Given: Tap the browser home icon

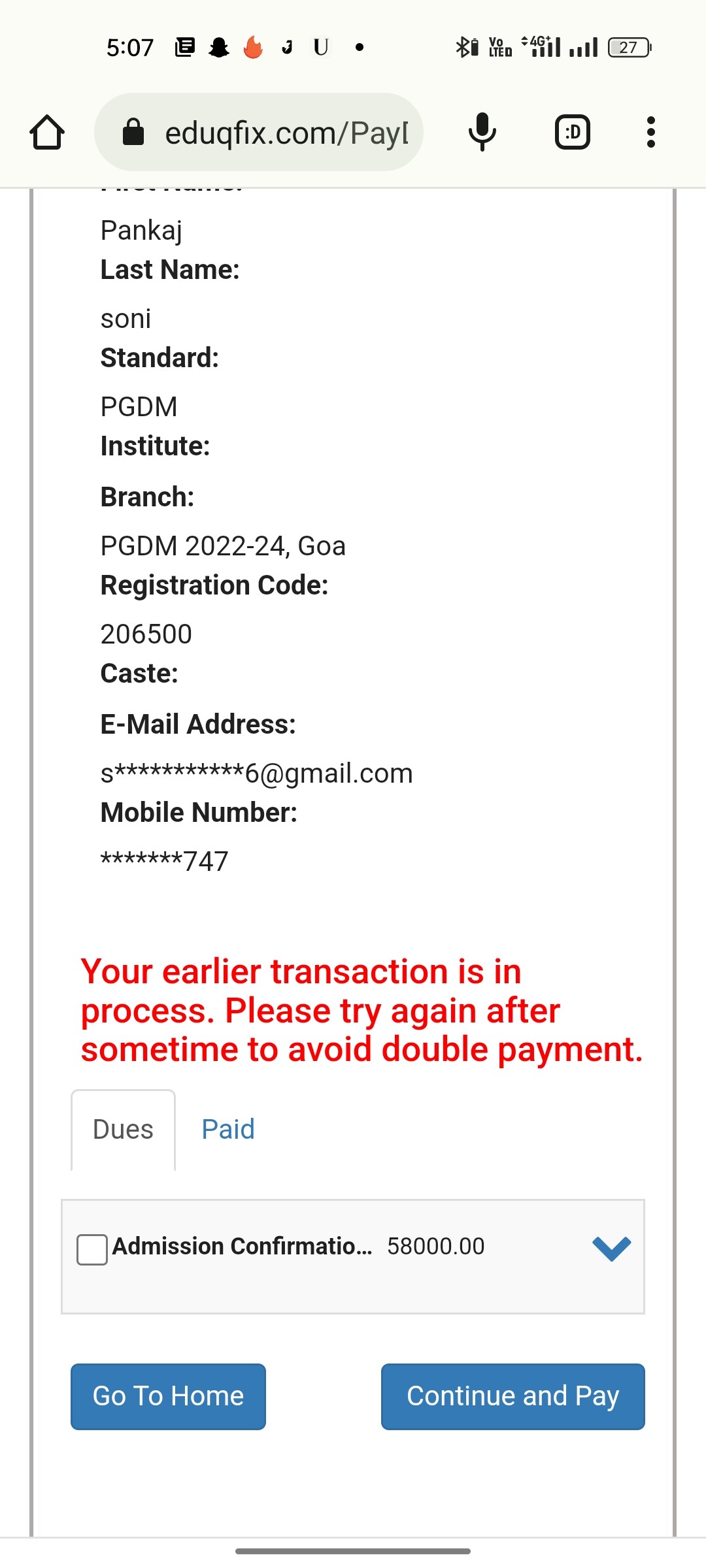Looking at the screenshot, I should tap(47, 133).
